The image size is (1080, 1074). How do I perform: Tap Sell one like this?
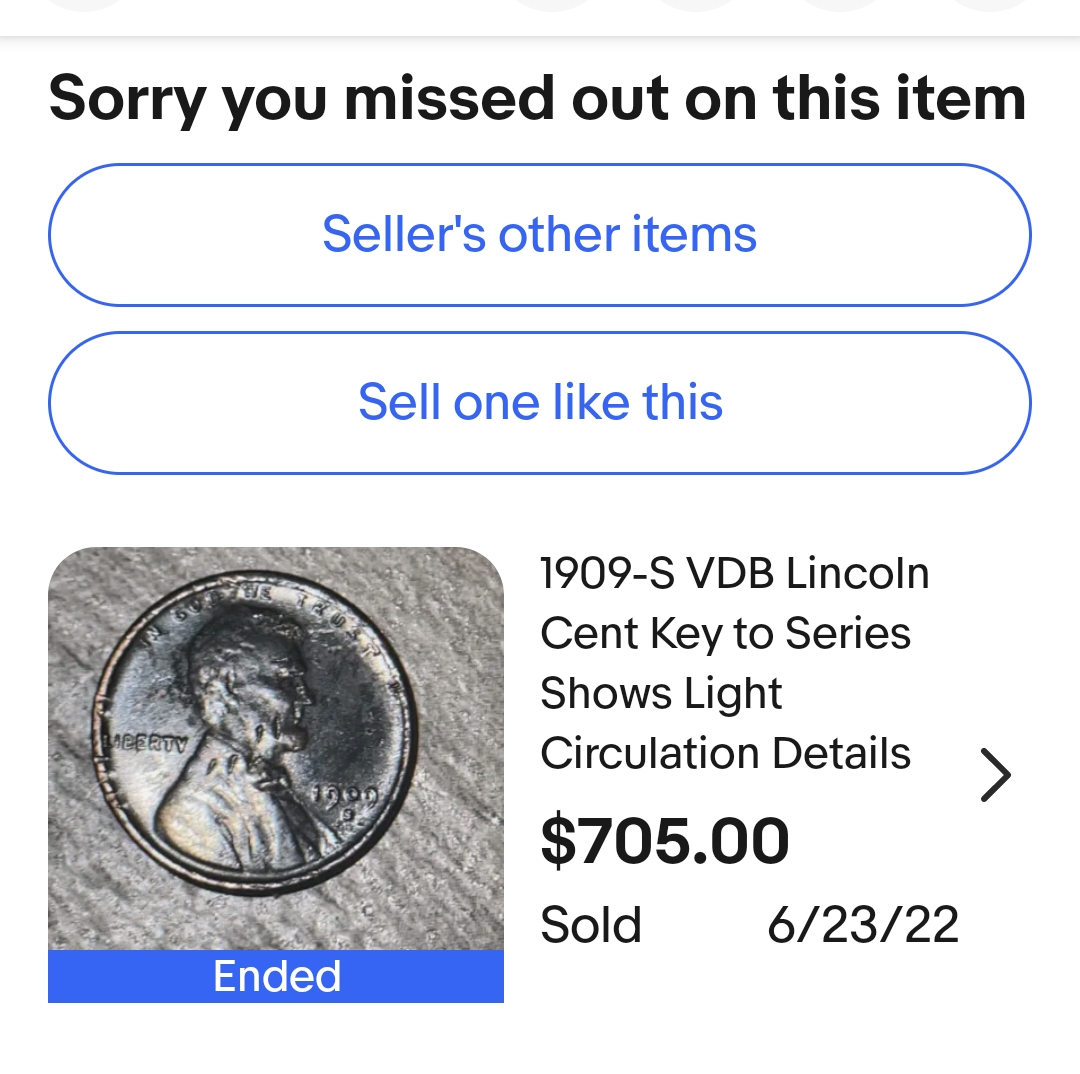[539, 403]
